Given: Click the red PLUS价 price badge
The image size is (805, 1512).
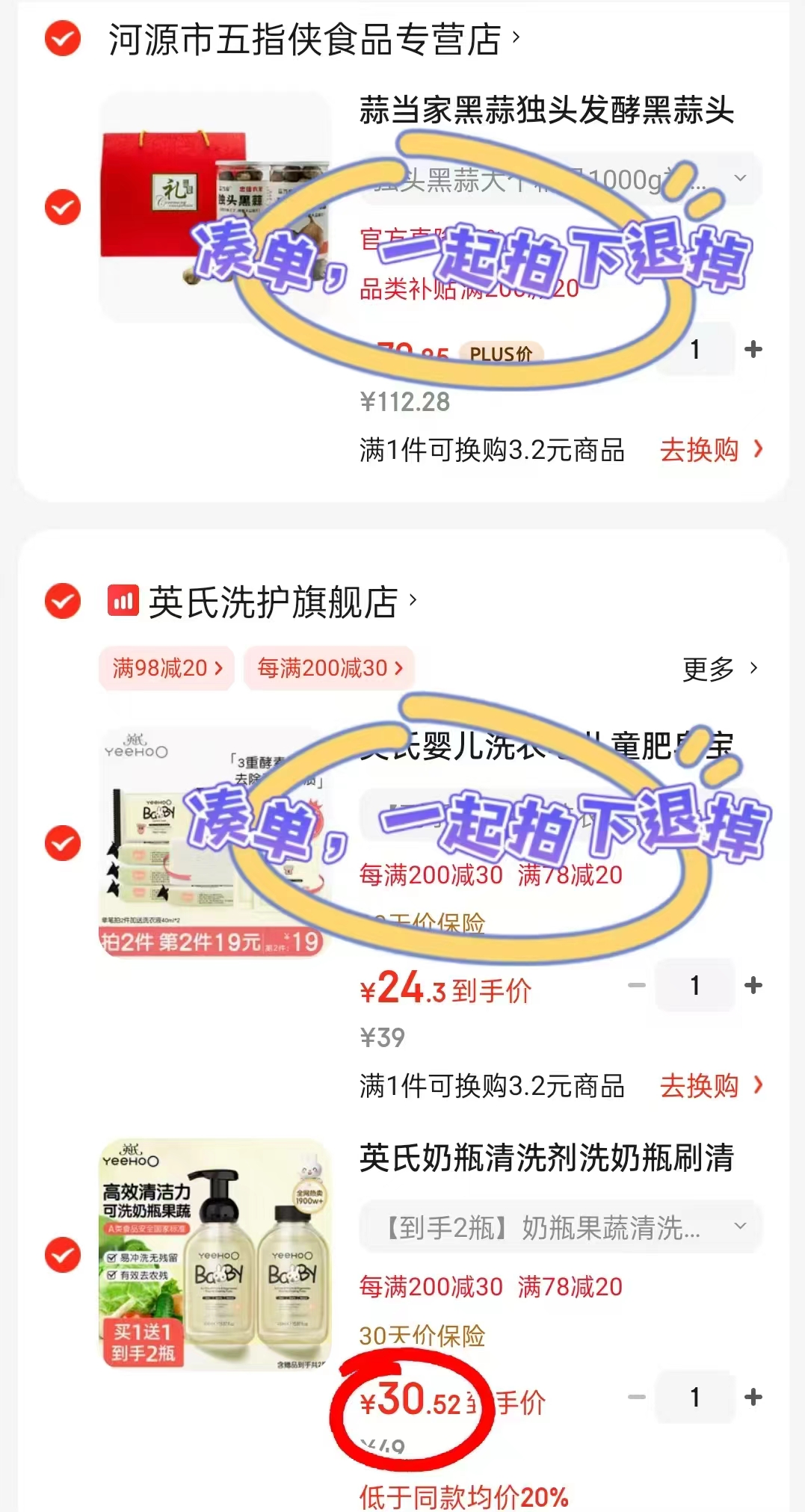Looking at the screenshot, I should (502, 354).
